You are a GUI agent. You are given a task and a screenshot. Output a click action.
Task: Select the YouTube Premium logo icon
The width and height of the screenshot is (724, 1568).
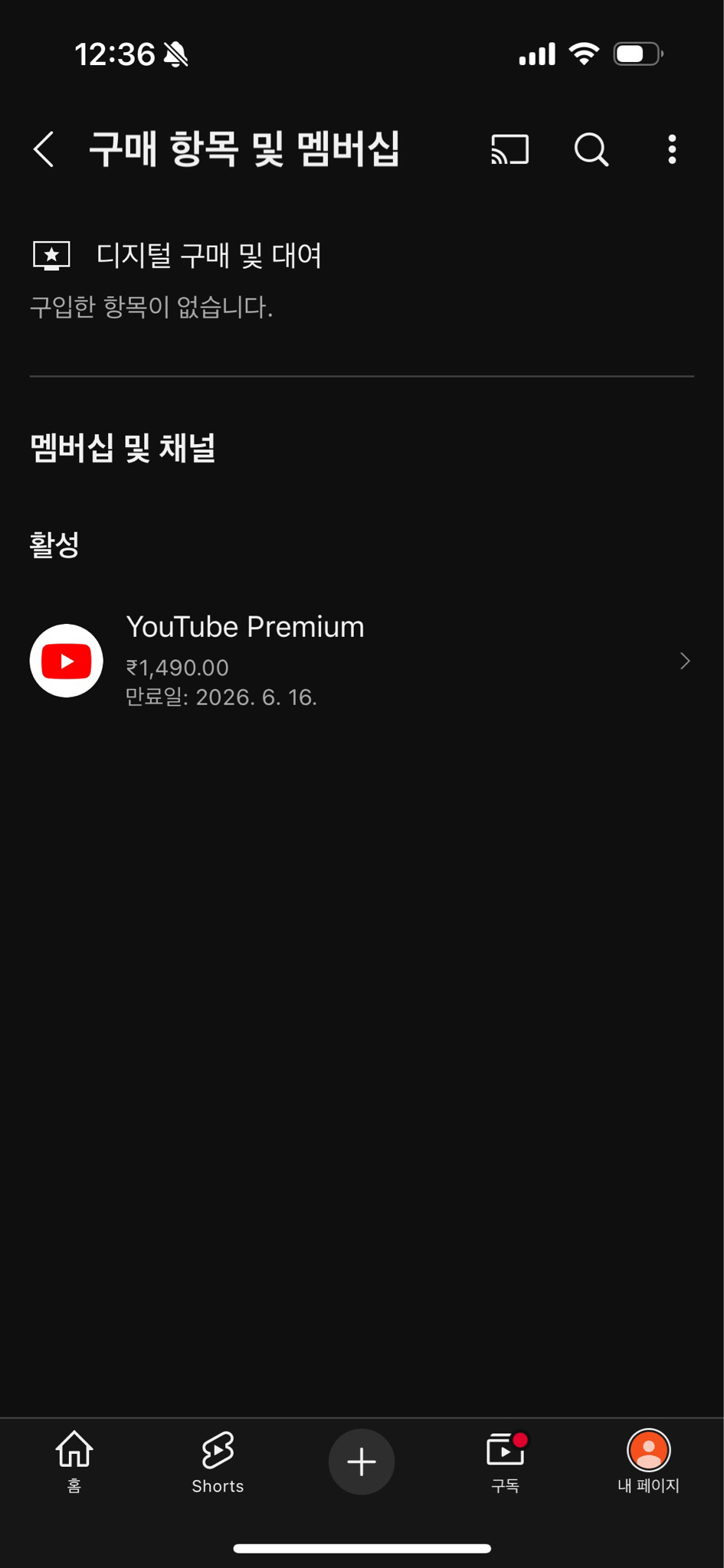[x=66, y=660]
